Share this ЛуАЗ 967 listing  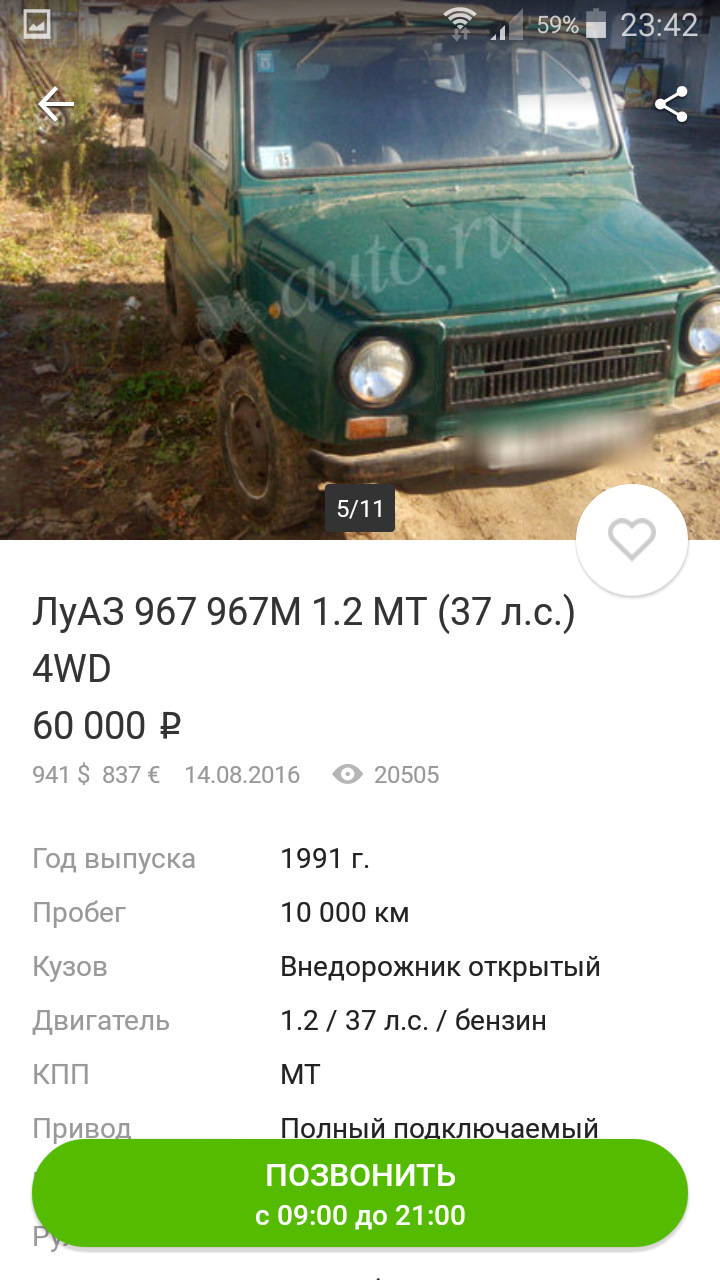point(671,104)
